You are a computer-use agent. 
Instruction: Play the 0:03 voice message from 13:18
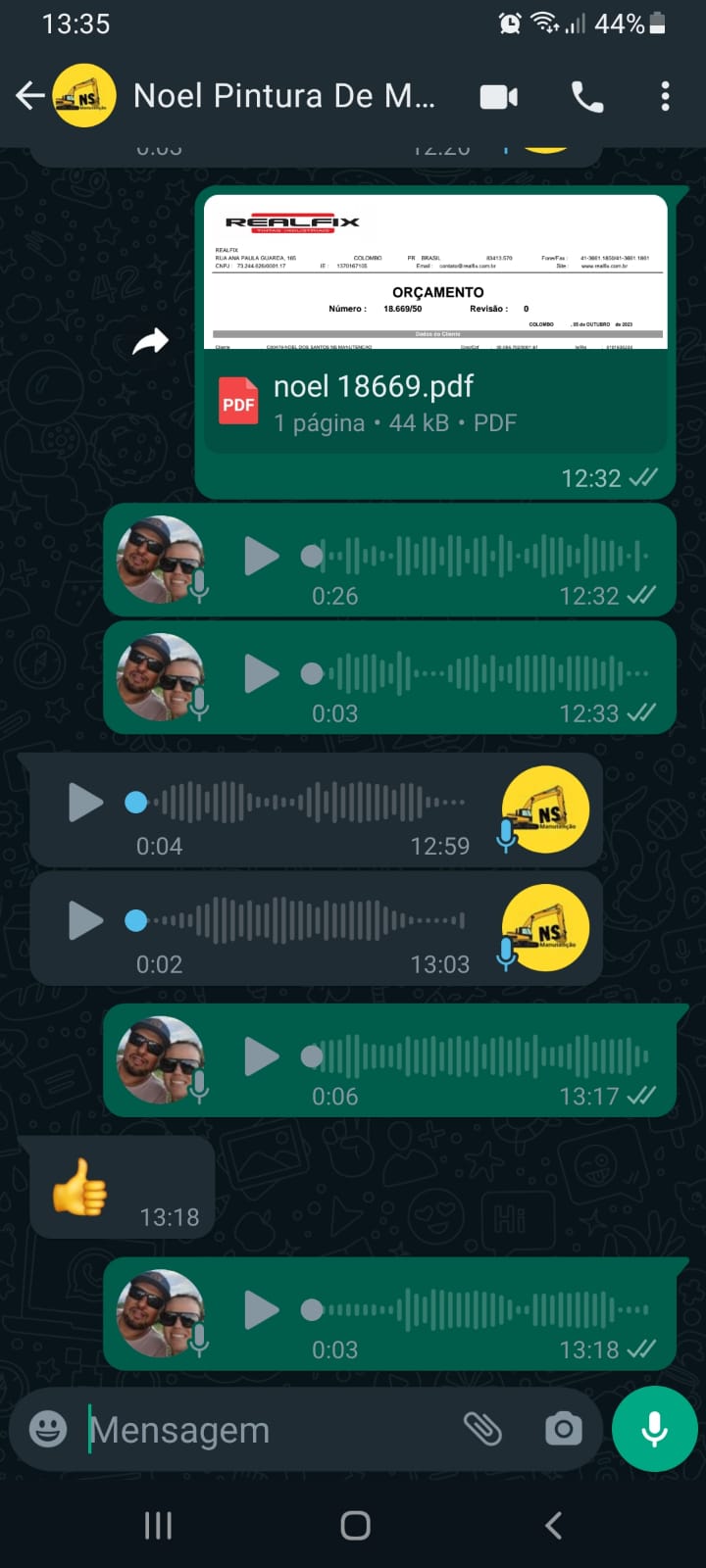coord(261,1309)
